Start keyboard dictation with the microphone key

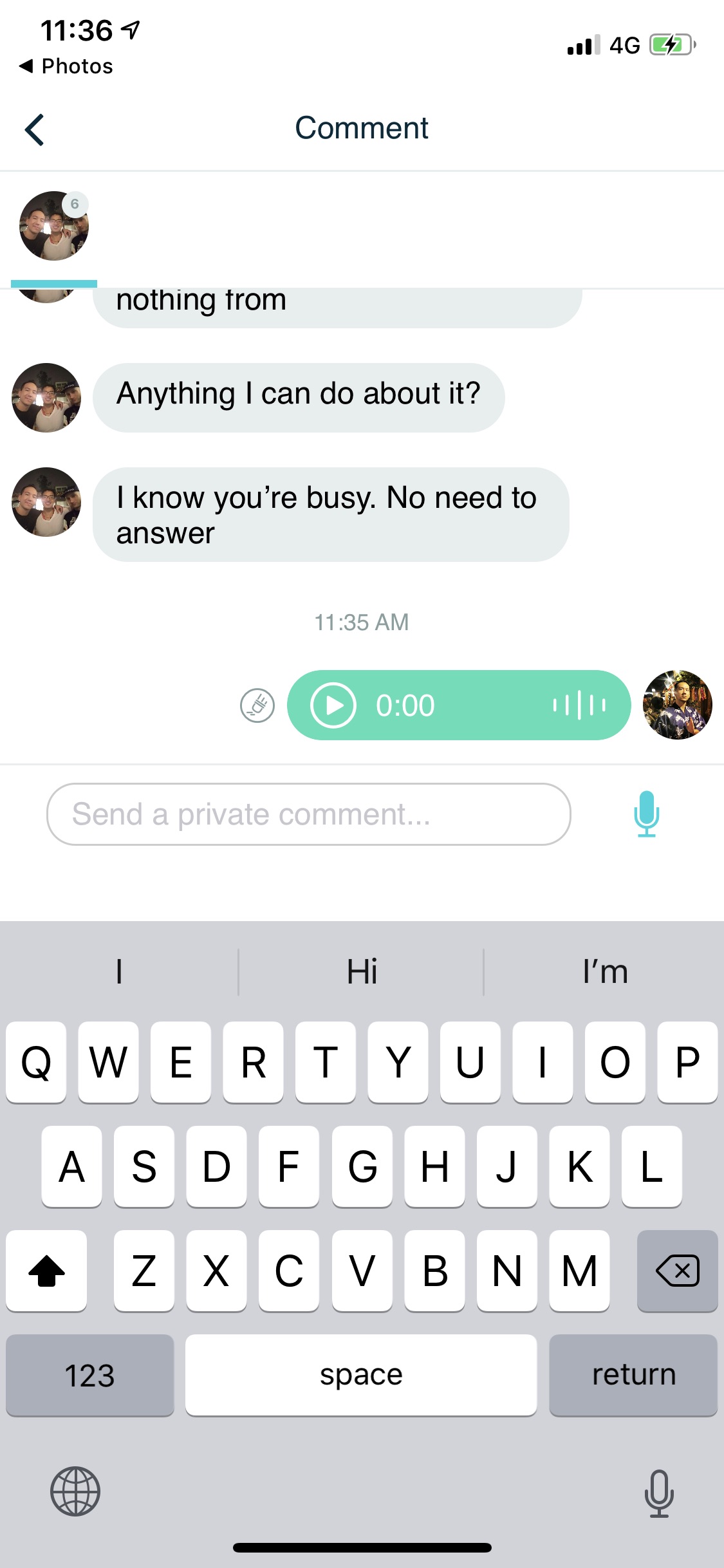pyautogui.click(x=659, y=1493)
